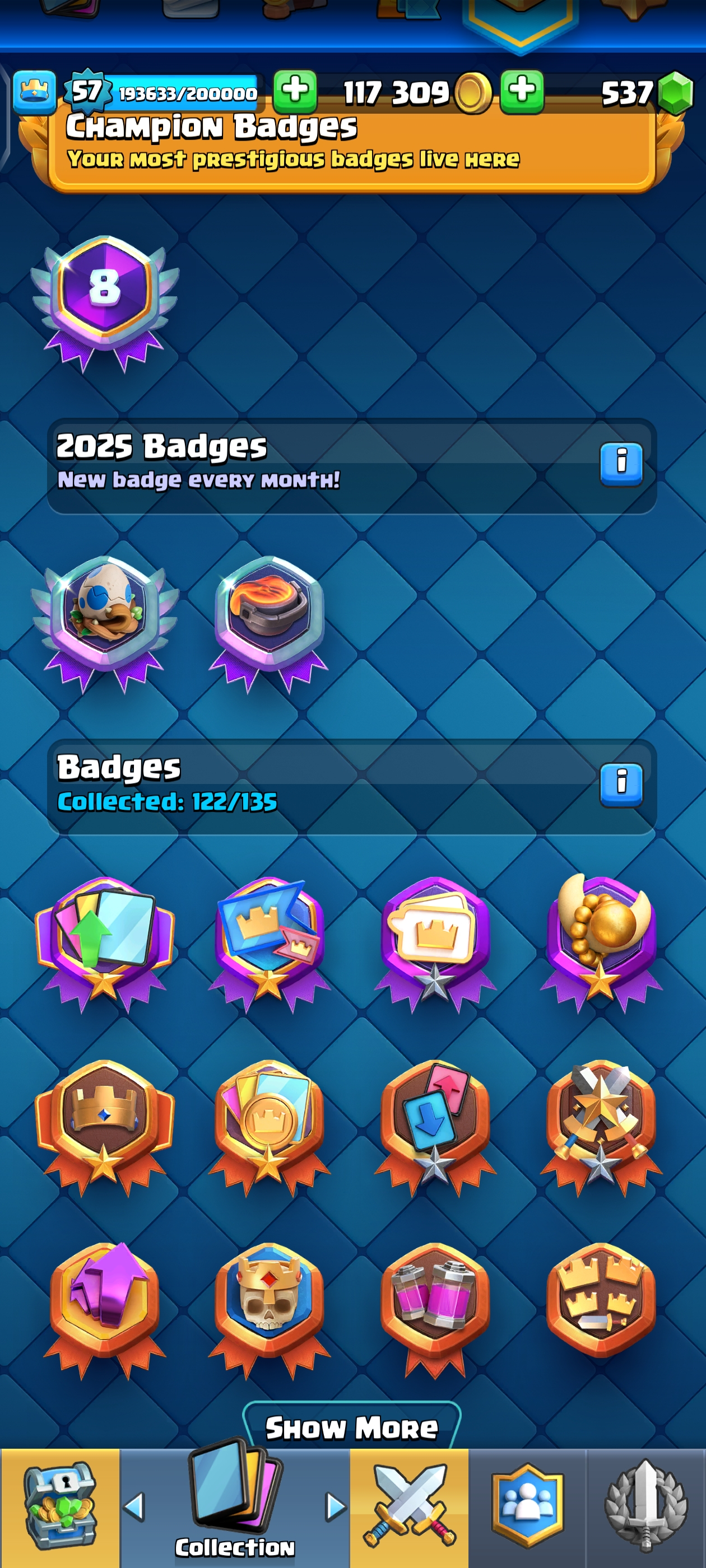Screen dimensions: 706x1568
Task: Tap the green plus next to gems
Action: click(x=522, y=91)
